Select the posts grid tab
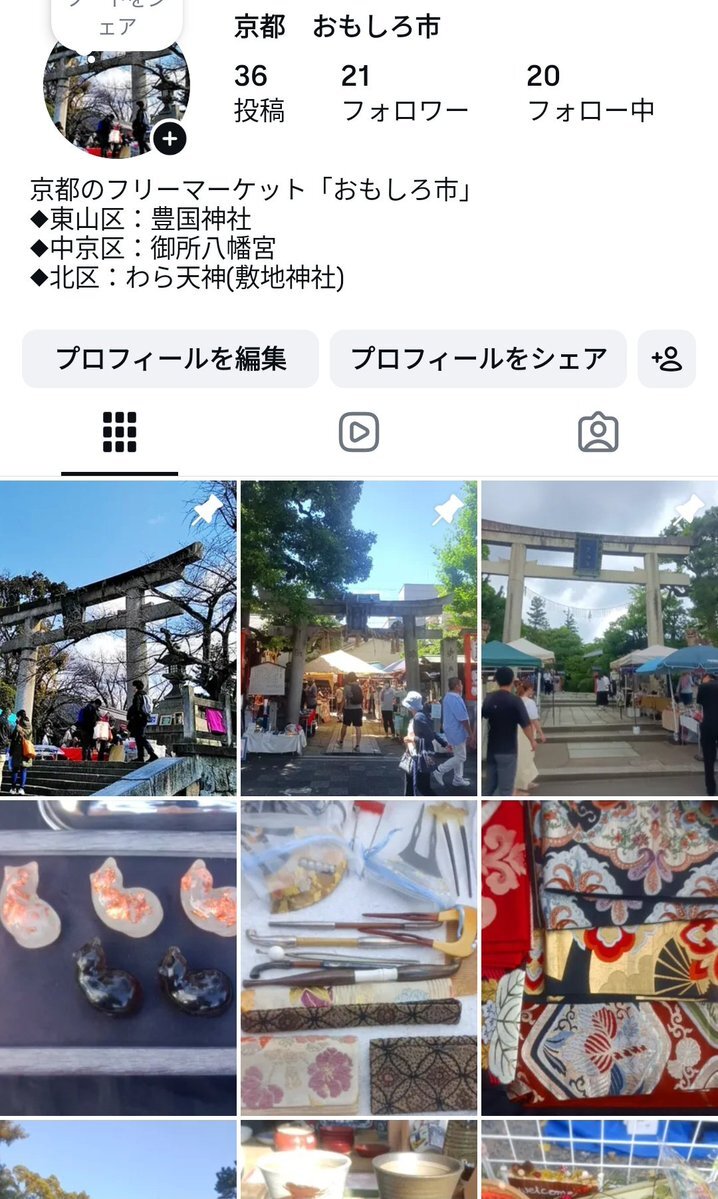Viewport: 718px width, 1199px height. [119, 432]
